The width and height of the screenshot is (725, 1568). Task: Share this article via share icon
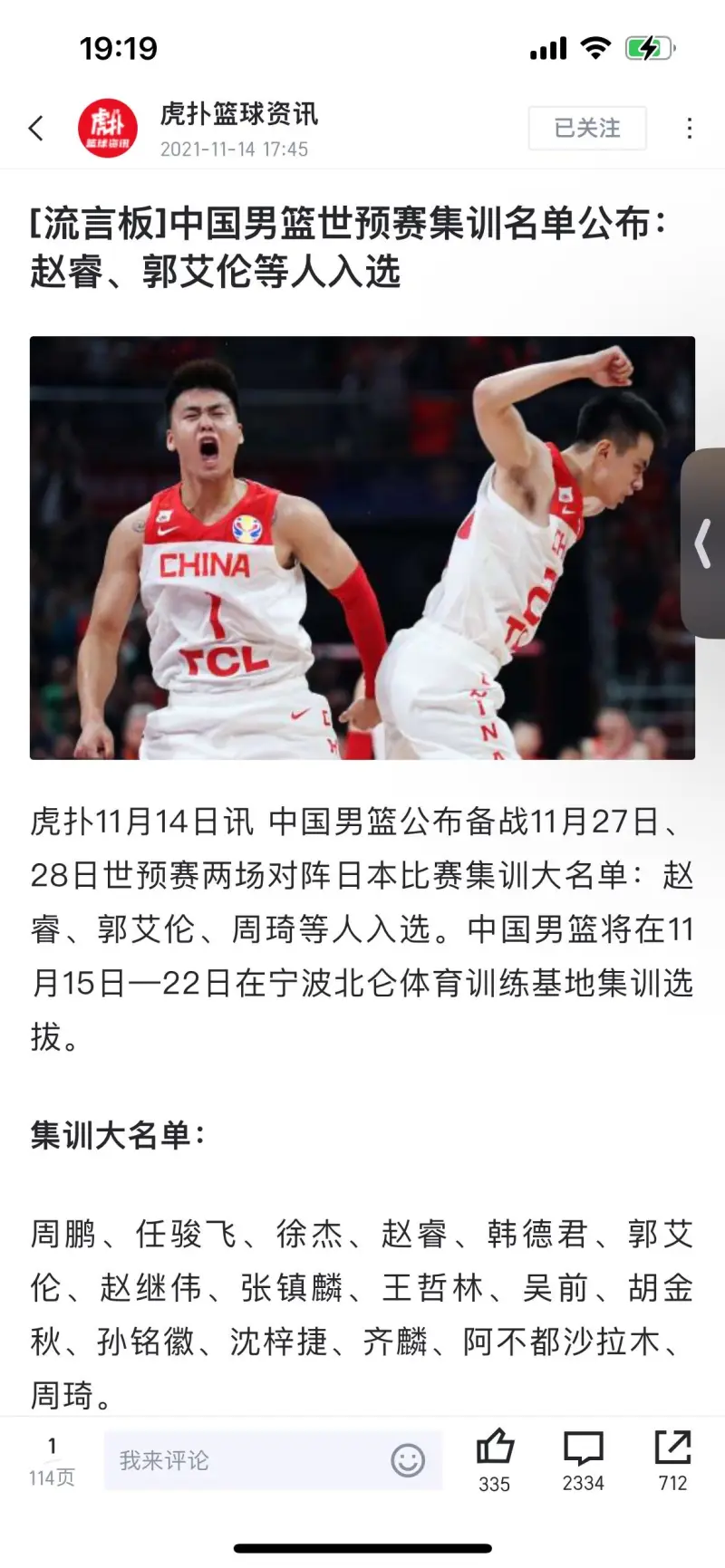tap(672, 1457)
